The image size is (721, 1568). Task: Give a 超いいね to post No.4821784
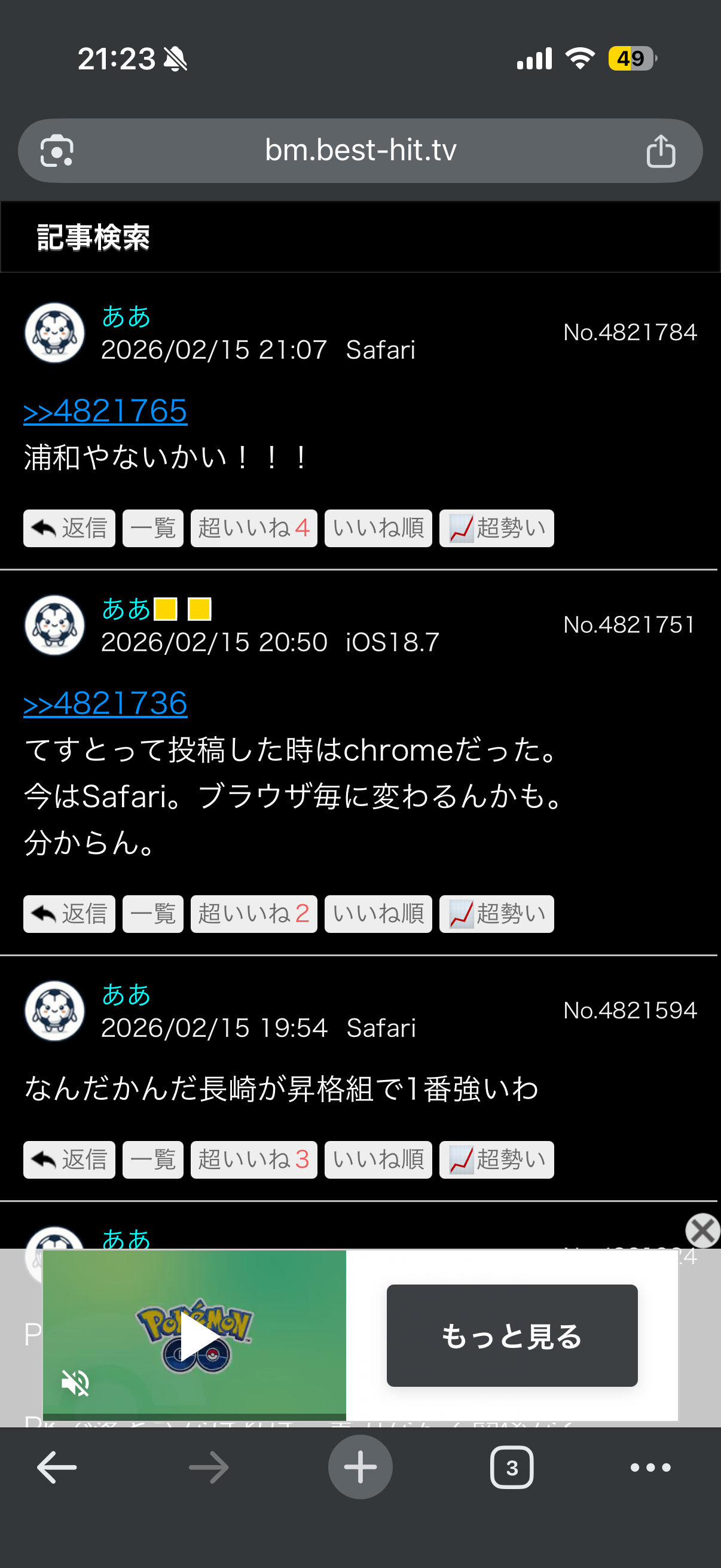point(253,527)
